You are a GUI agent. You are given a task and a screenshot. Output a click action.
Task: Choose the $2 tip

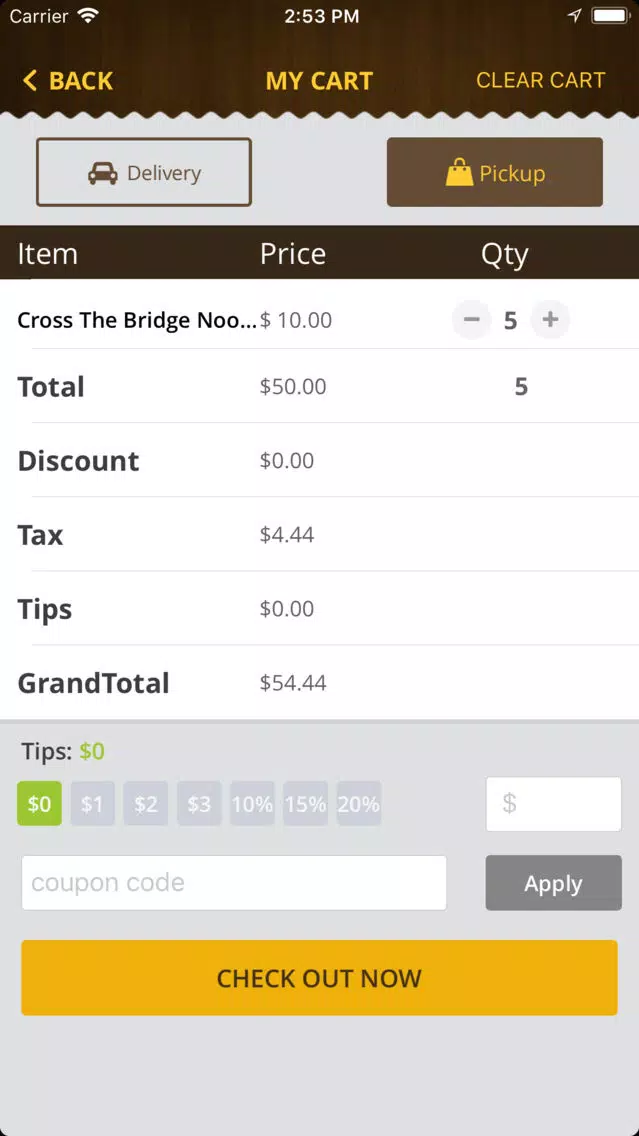click(x=146, y=803)
